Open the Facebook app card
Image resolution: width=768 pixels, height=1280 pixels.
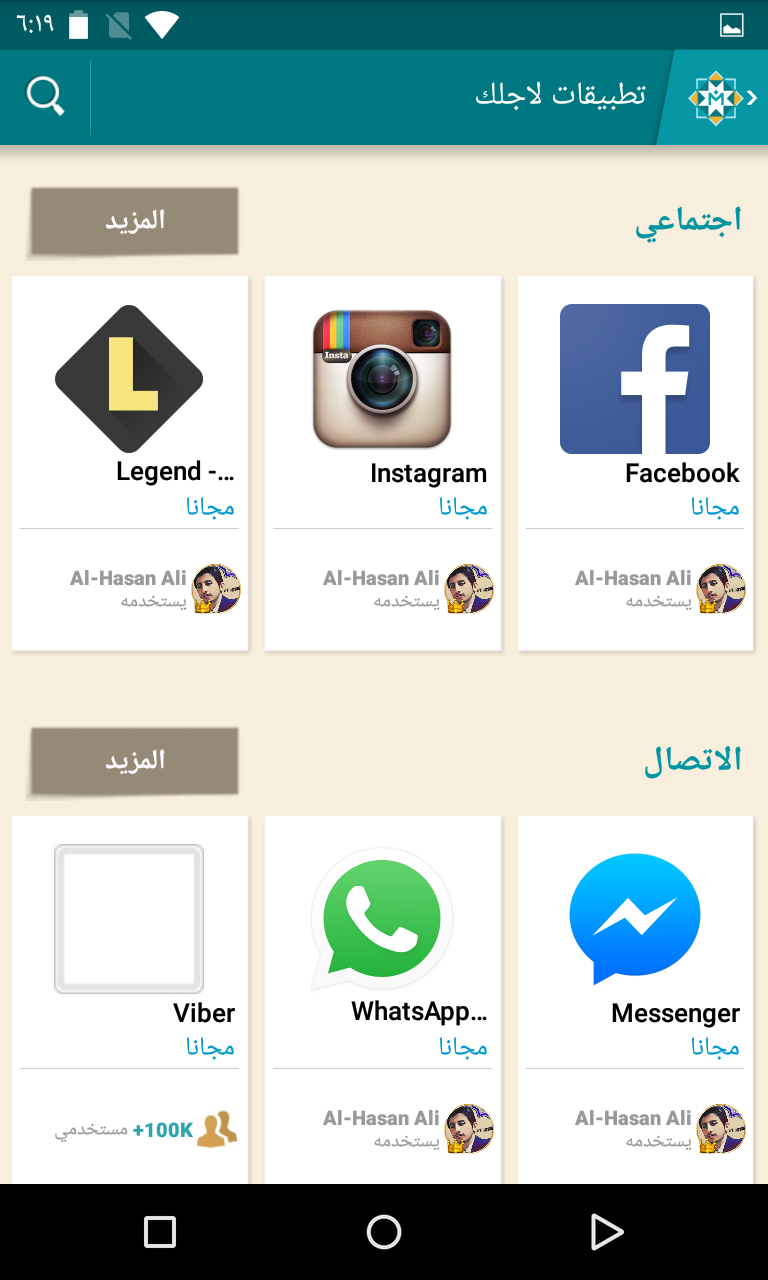coord(635,463)
